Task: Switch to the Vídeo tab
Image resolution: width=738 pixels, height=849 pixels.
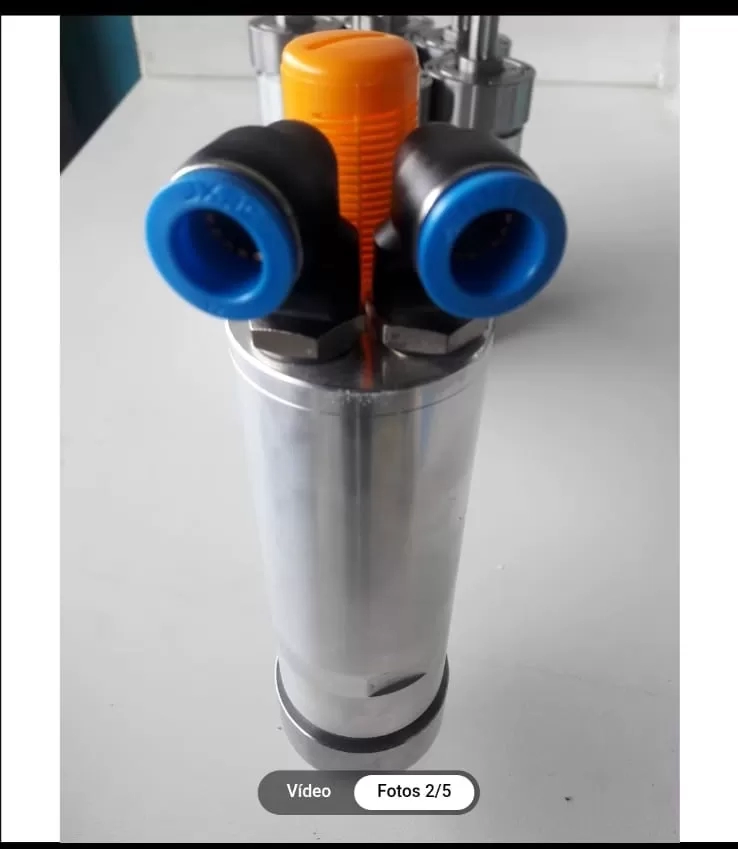Action: [308, 791]
